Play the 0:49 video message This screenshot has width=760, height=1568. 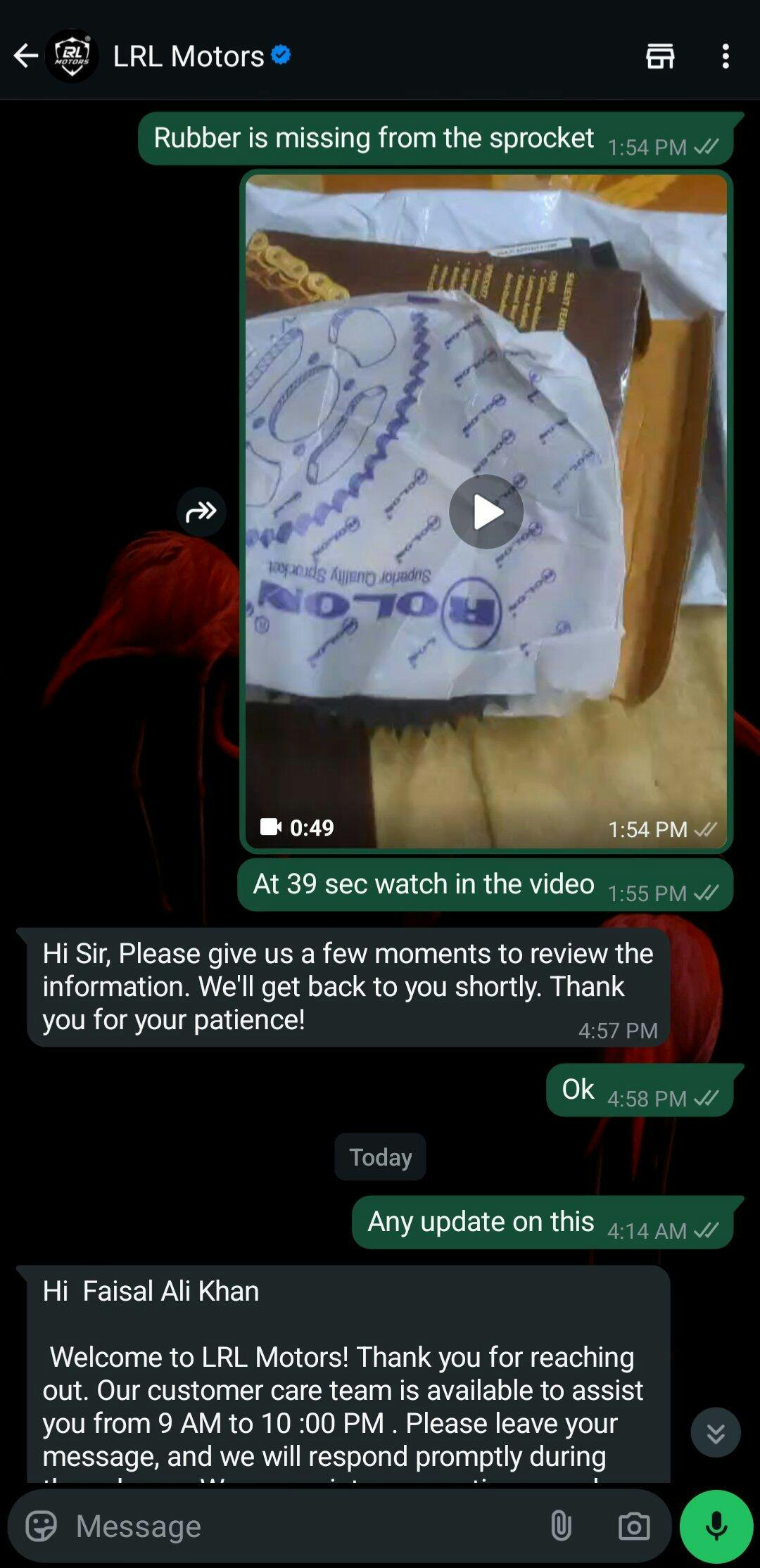(x=486, y=511)
